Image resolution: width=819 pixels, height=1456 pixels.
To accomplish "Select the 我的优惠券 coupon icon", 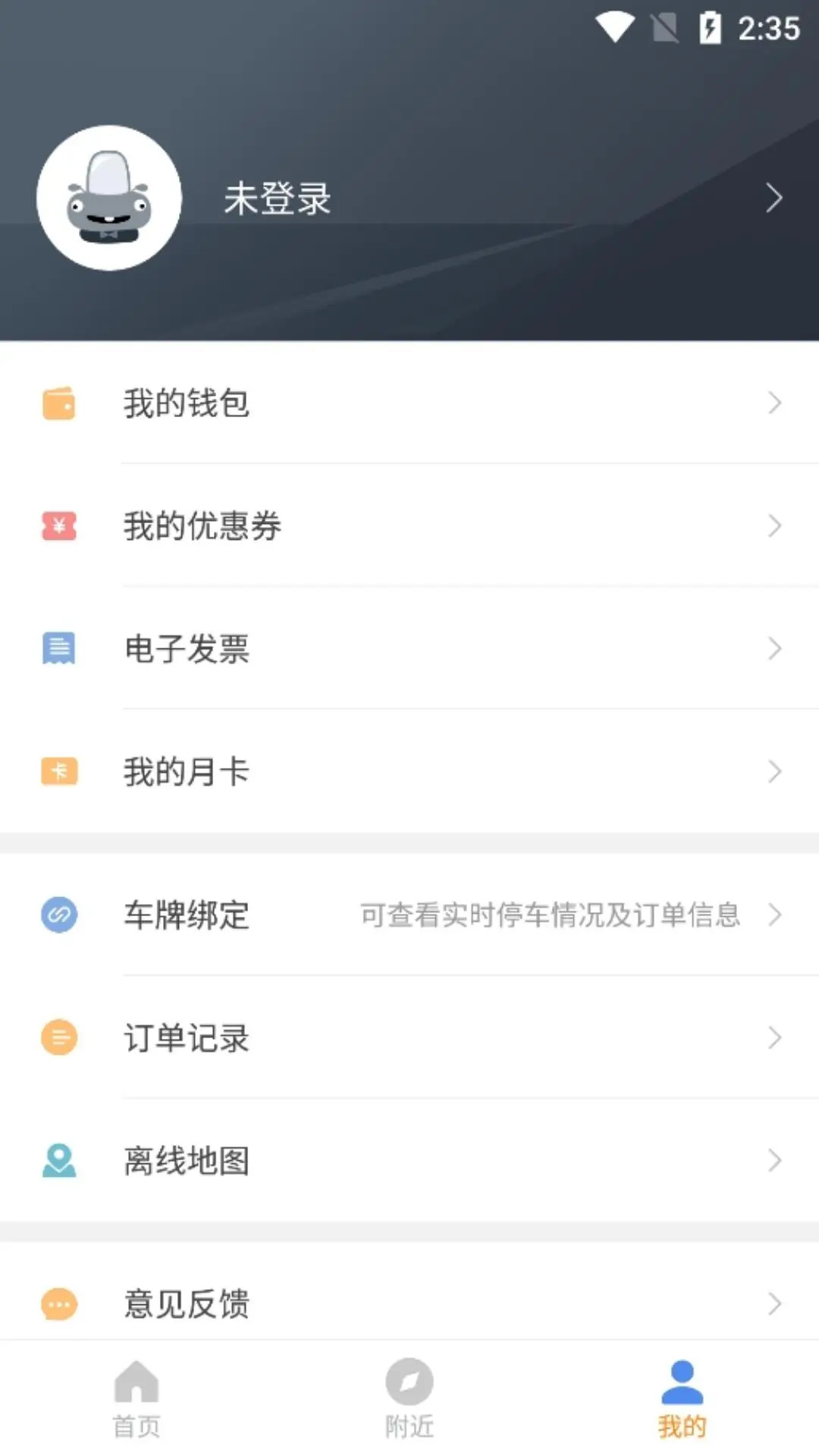I will 59,526.
